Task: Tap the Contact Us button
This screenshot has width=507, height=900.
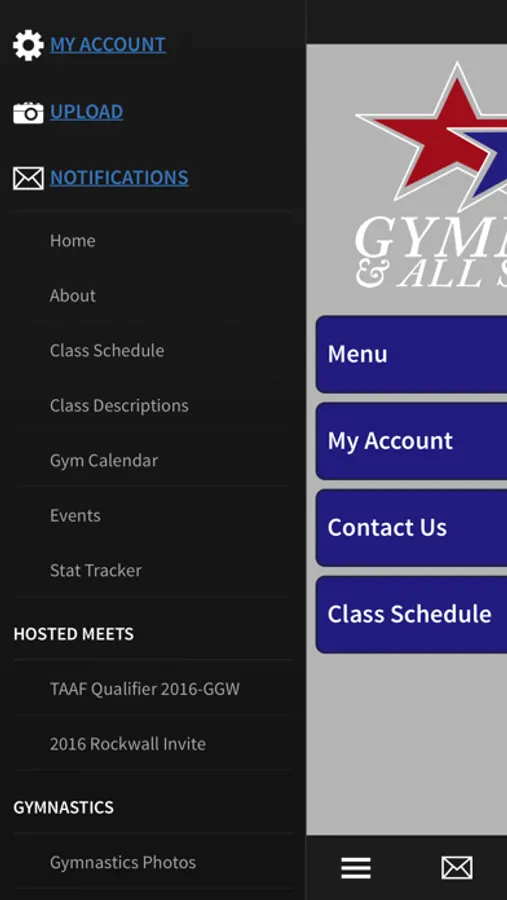Action: tap(411, 527)
